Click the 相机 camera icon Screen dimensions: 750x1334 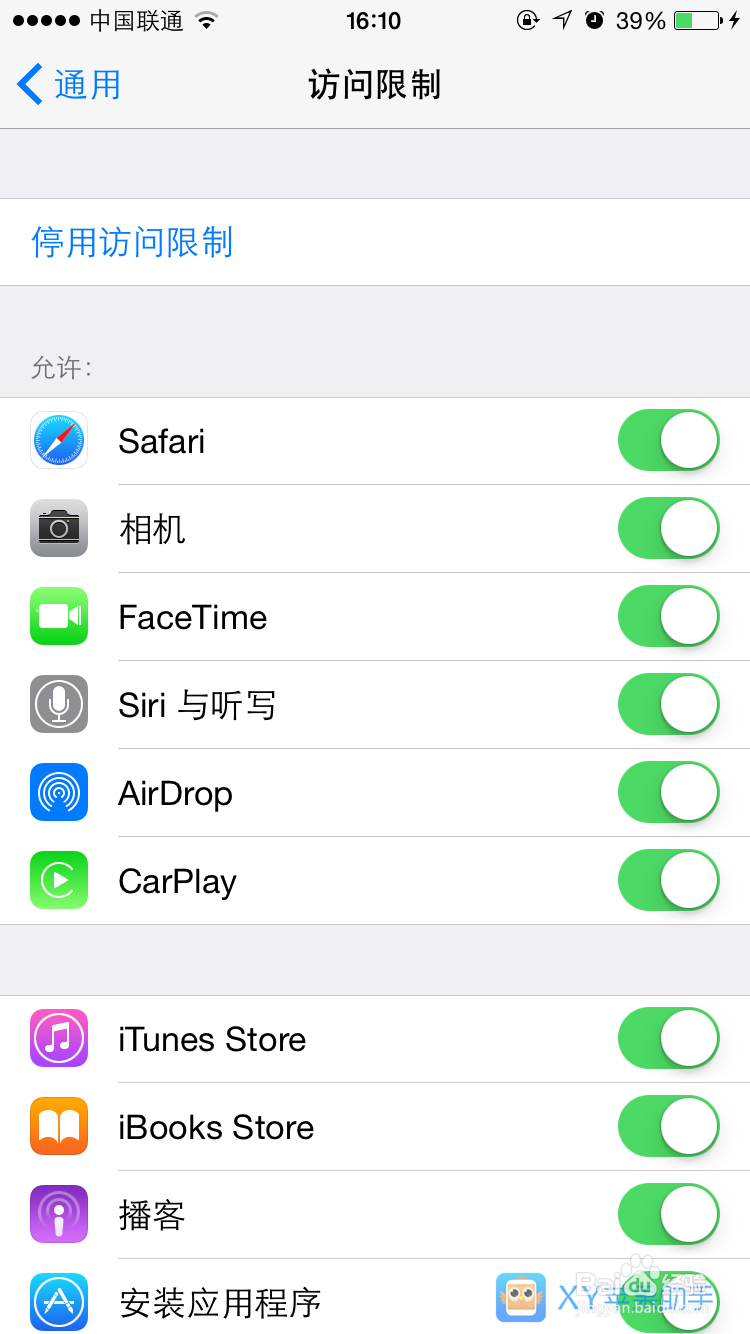[58, 528]
